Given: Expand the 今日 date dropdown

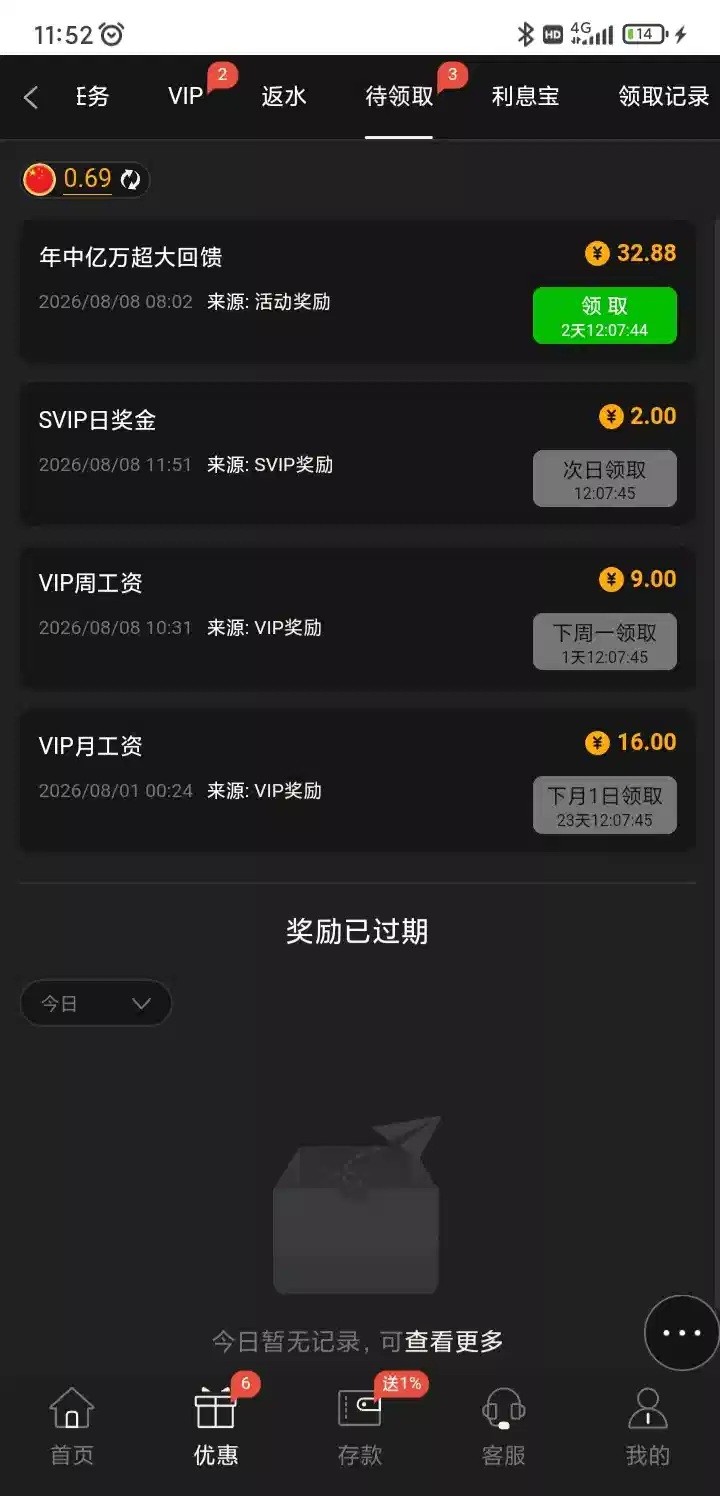Looking at the screenshot, I should click(96, 1003).
